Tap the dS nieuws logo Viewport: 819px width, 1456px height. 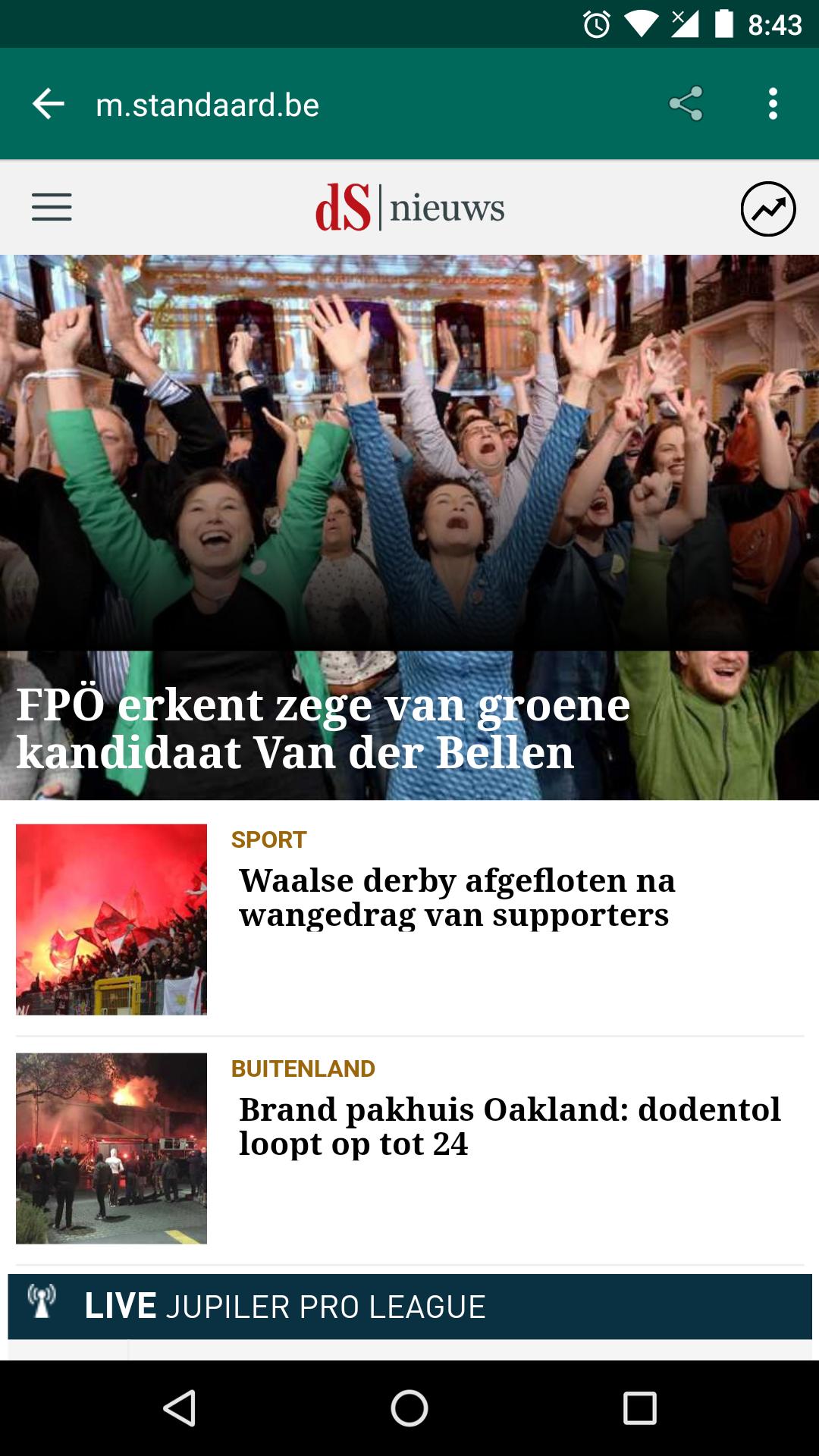pyautogui.click(x=409, y=207)
